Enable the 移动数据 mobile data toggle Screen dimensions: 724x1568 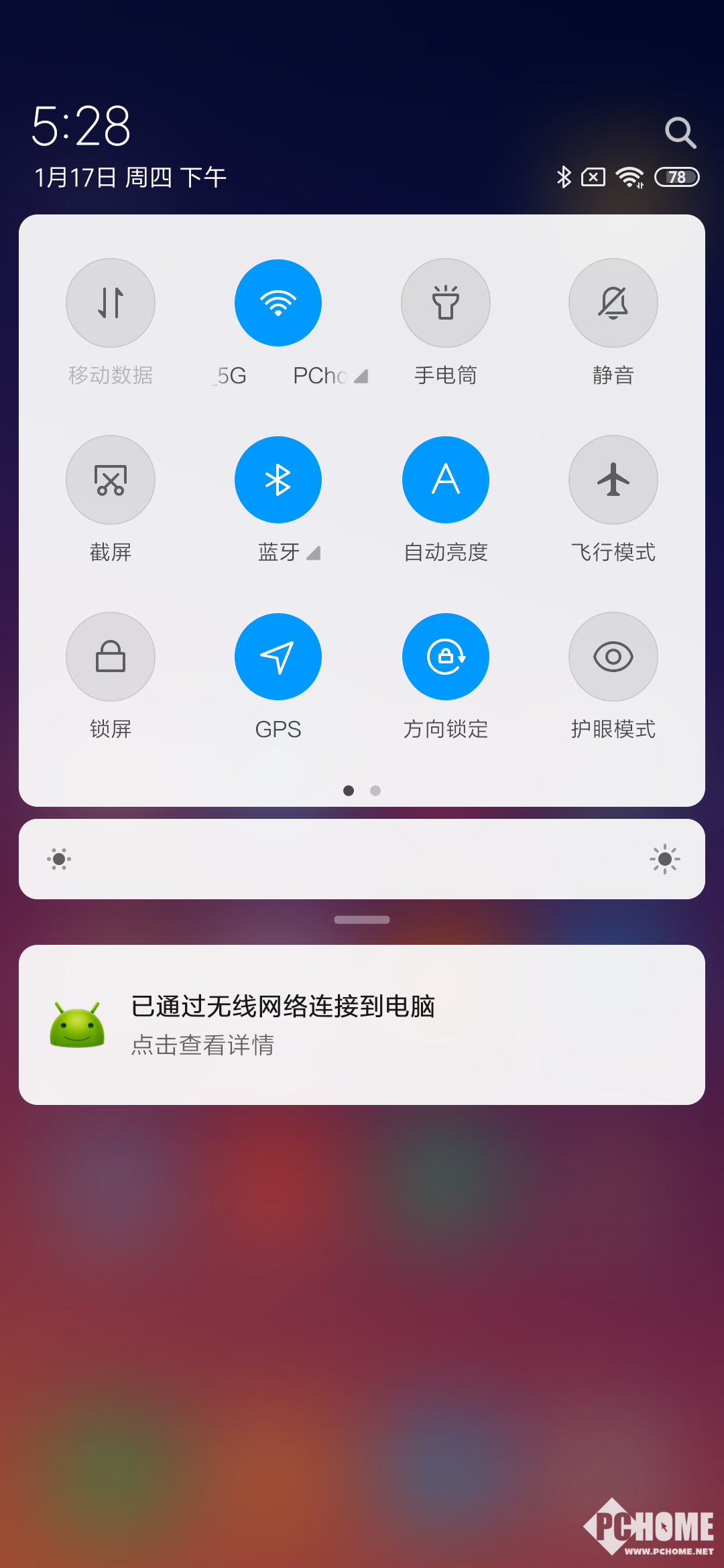pos(111,303)
